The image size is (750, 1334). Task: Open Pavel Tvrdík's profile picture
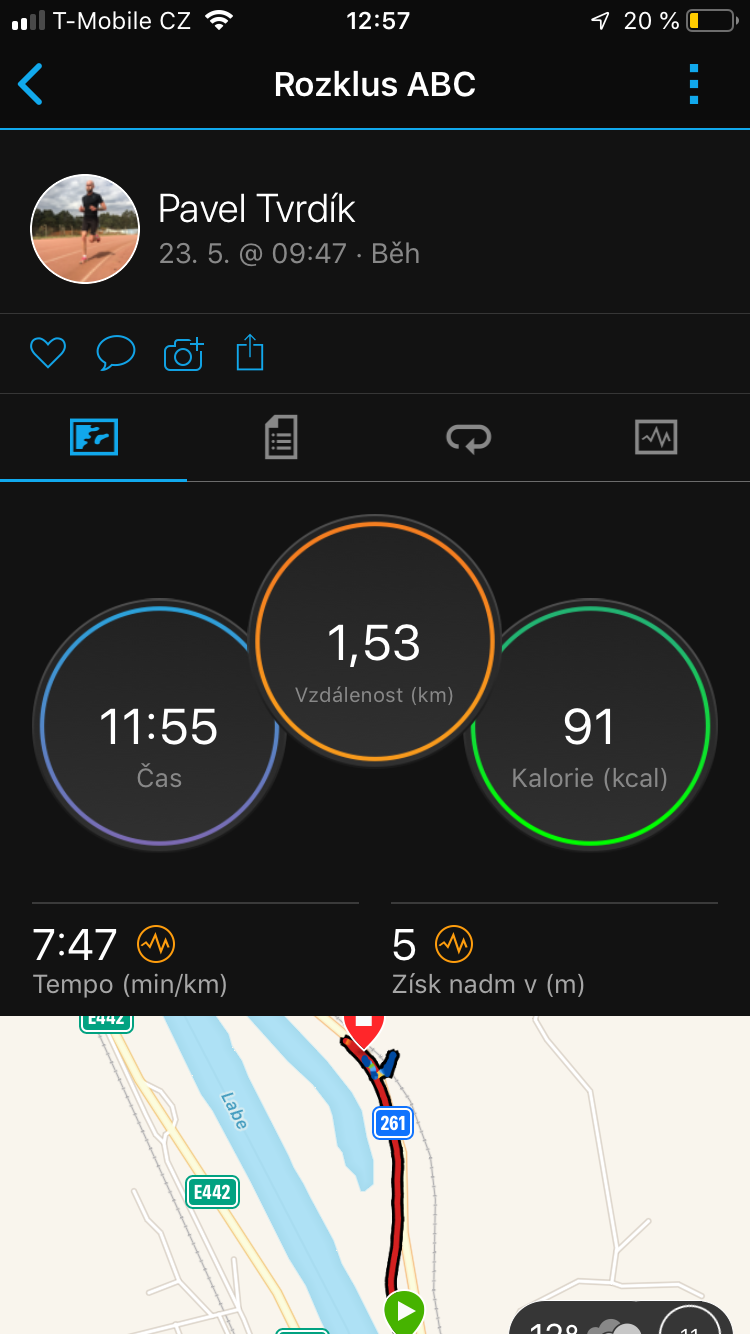(85, 229)
